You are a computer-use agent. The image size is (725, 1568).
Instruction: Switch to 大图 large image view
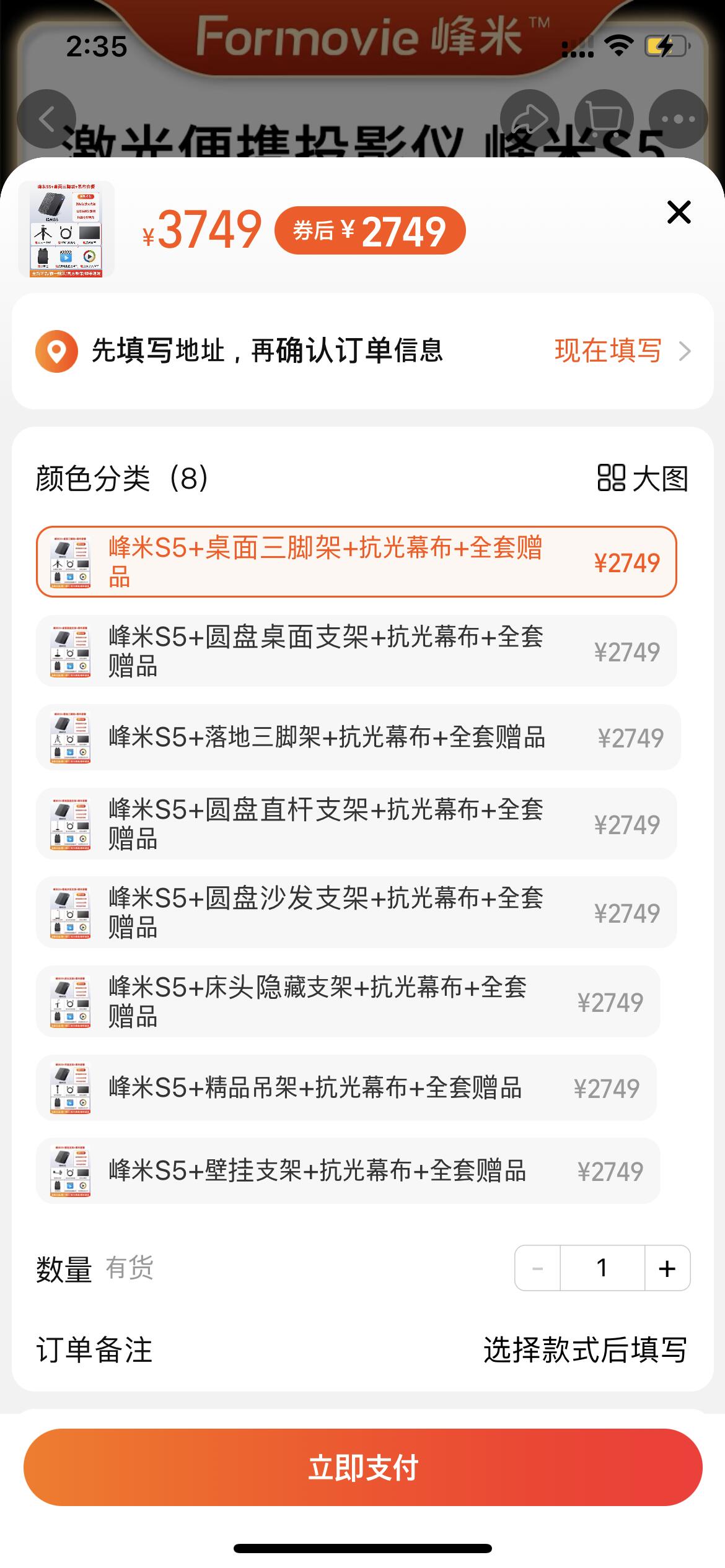pos(643,479)
